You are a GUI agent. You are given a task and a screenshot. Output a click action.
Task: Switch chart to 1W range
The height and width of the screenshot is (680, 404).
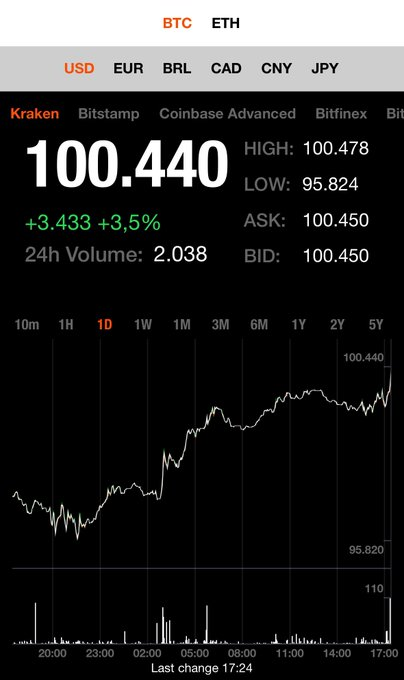[143, 324]
